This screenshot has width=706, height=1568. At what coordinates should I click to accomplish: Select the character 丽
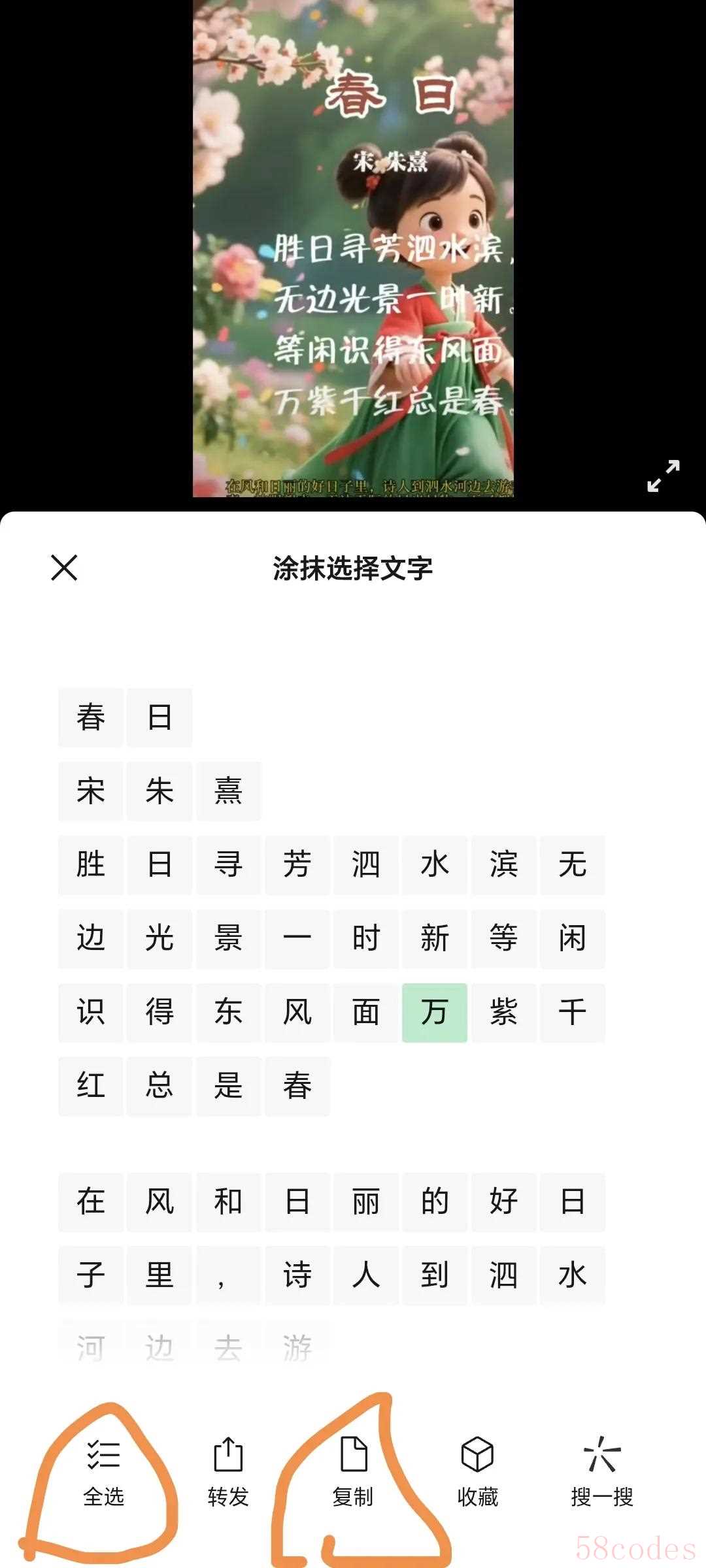pyautogui.click(x=365, y=1201)
